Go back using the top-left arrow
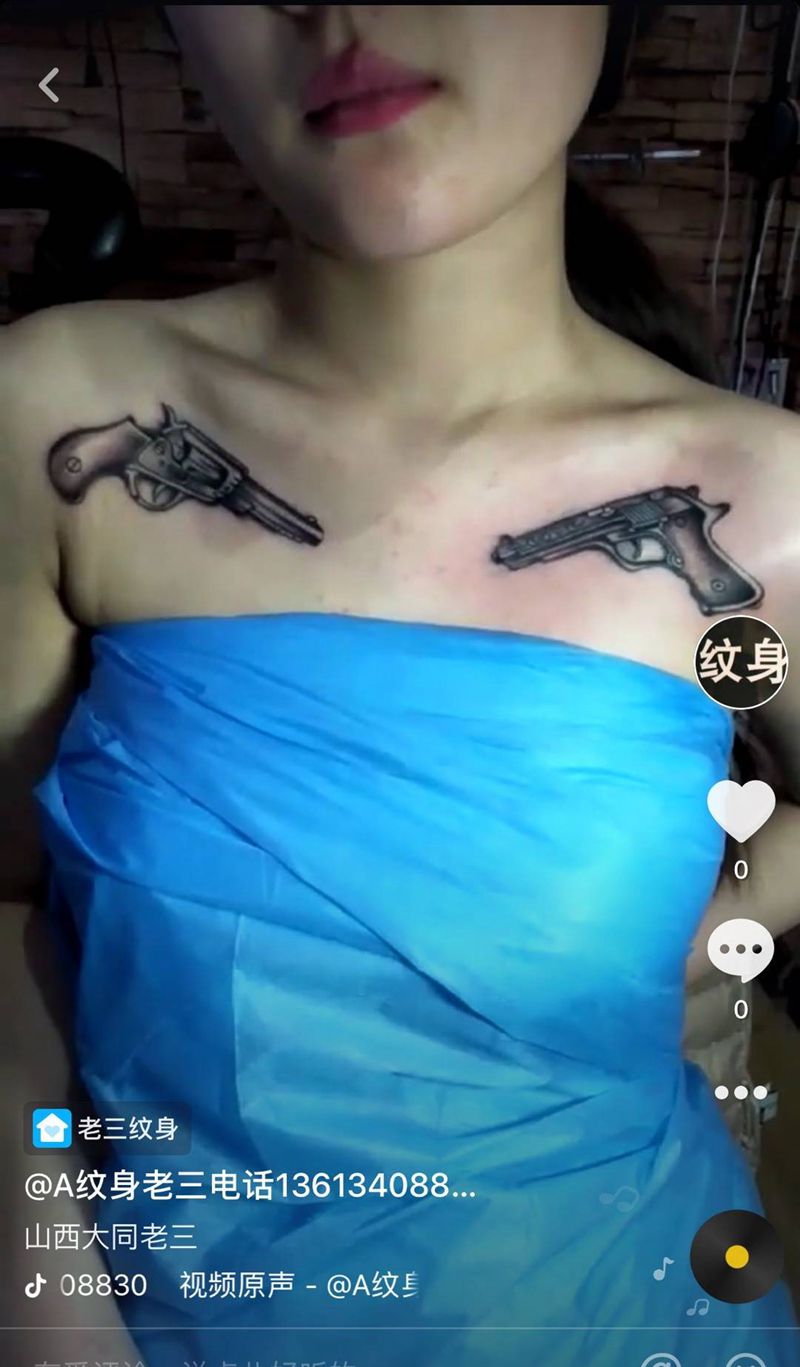 coord(49,85)
